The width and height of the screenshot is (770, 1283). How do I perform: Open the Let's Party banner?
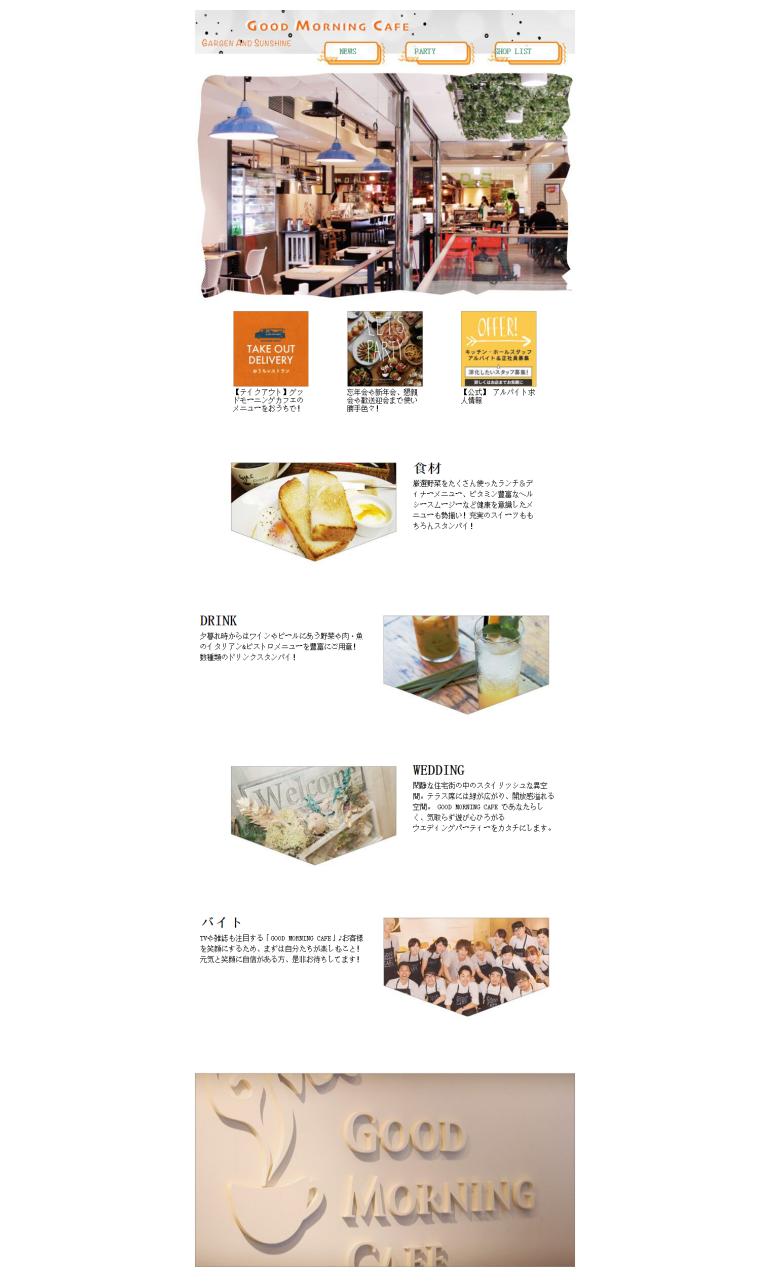pyautogui.click(x=384, y=348)
